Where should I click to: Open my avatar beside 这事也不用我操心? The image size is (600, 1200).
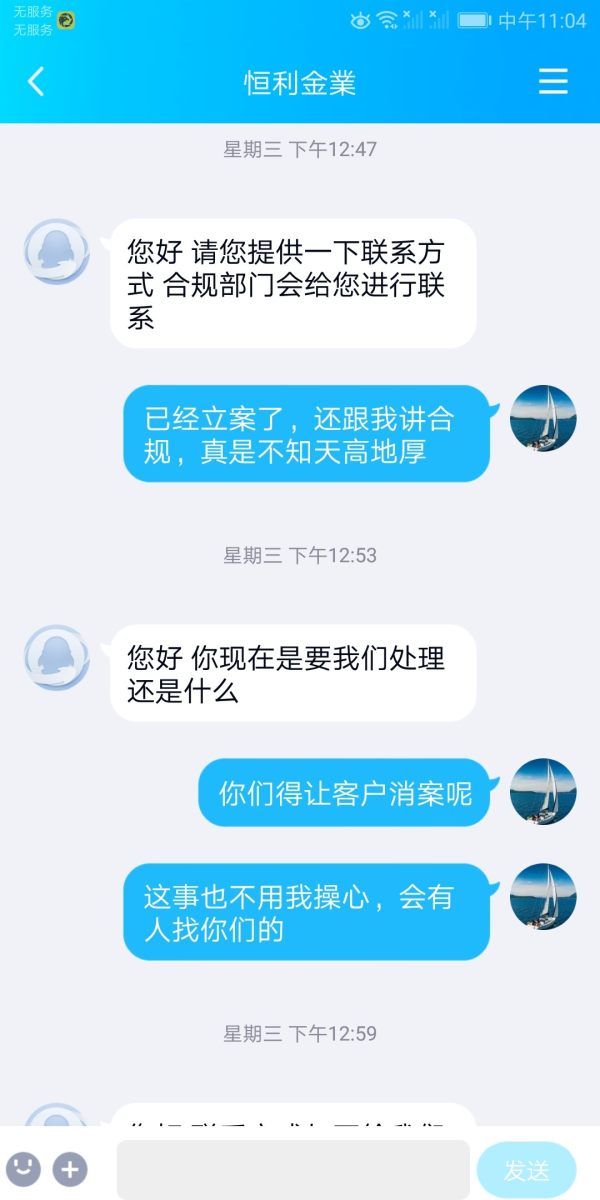[x=543, y=896]
